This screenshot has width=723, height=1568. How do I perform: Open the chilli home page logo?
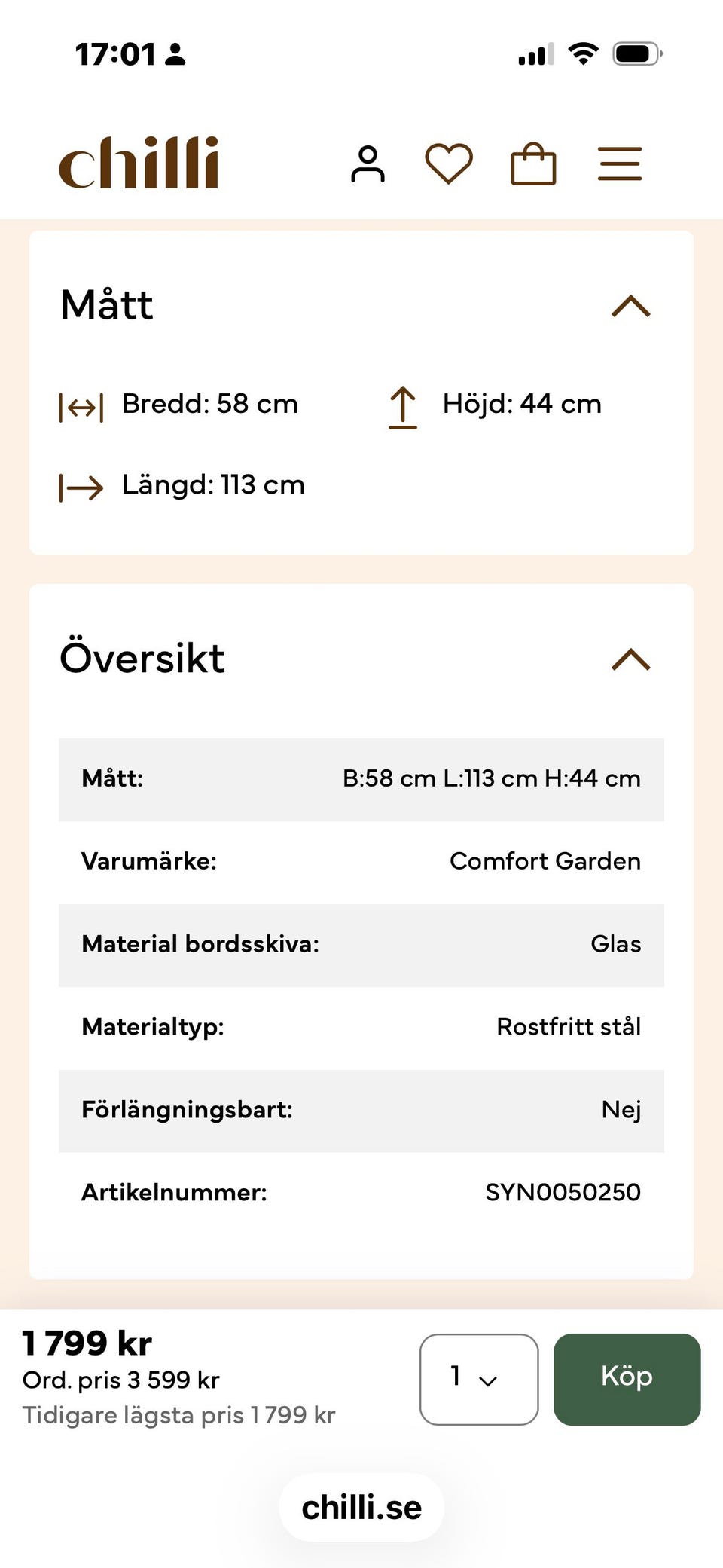coord(139,163)
